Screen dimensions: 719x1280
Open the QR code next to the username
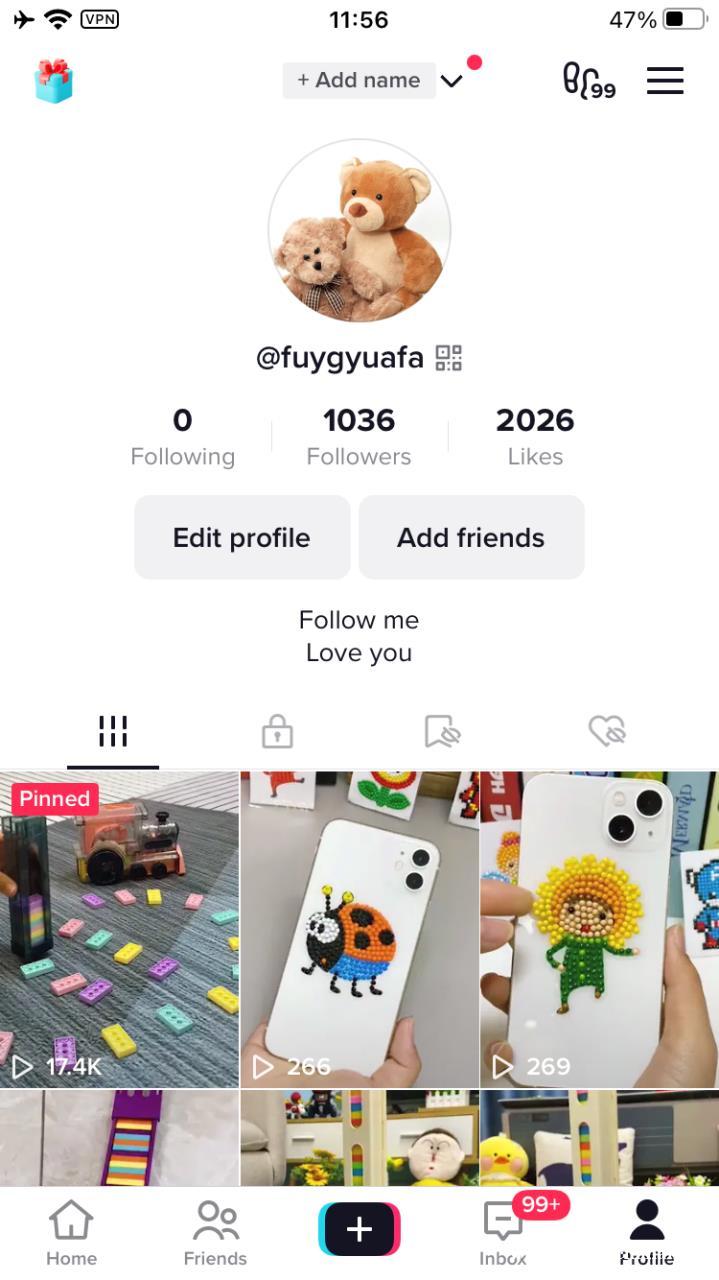point(449,358)
